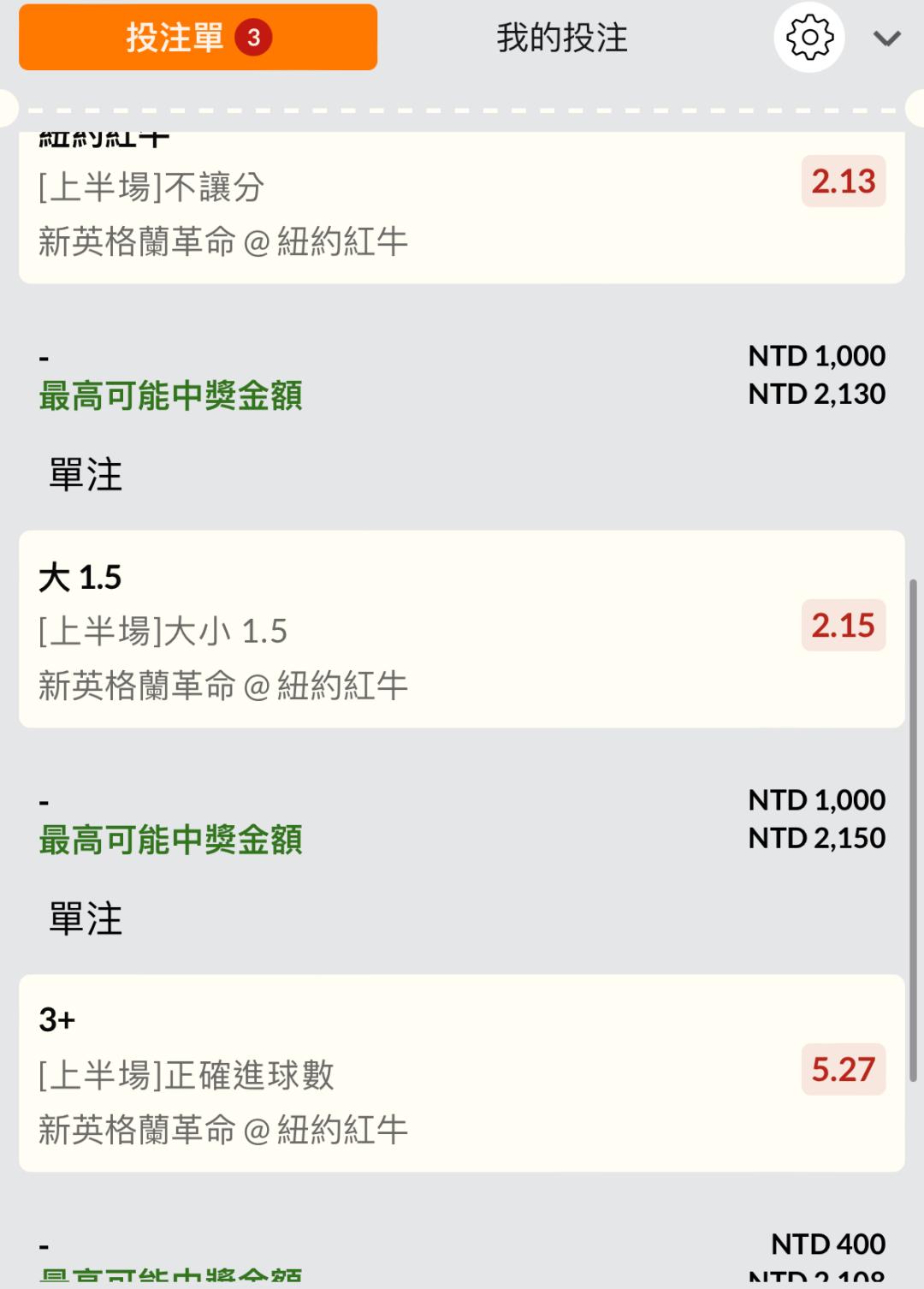Viewport: 924px width, 1289px height.
Task: Collapse the bet slip with the chevron
Action: [886, 39]
